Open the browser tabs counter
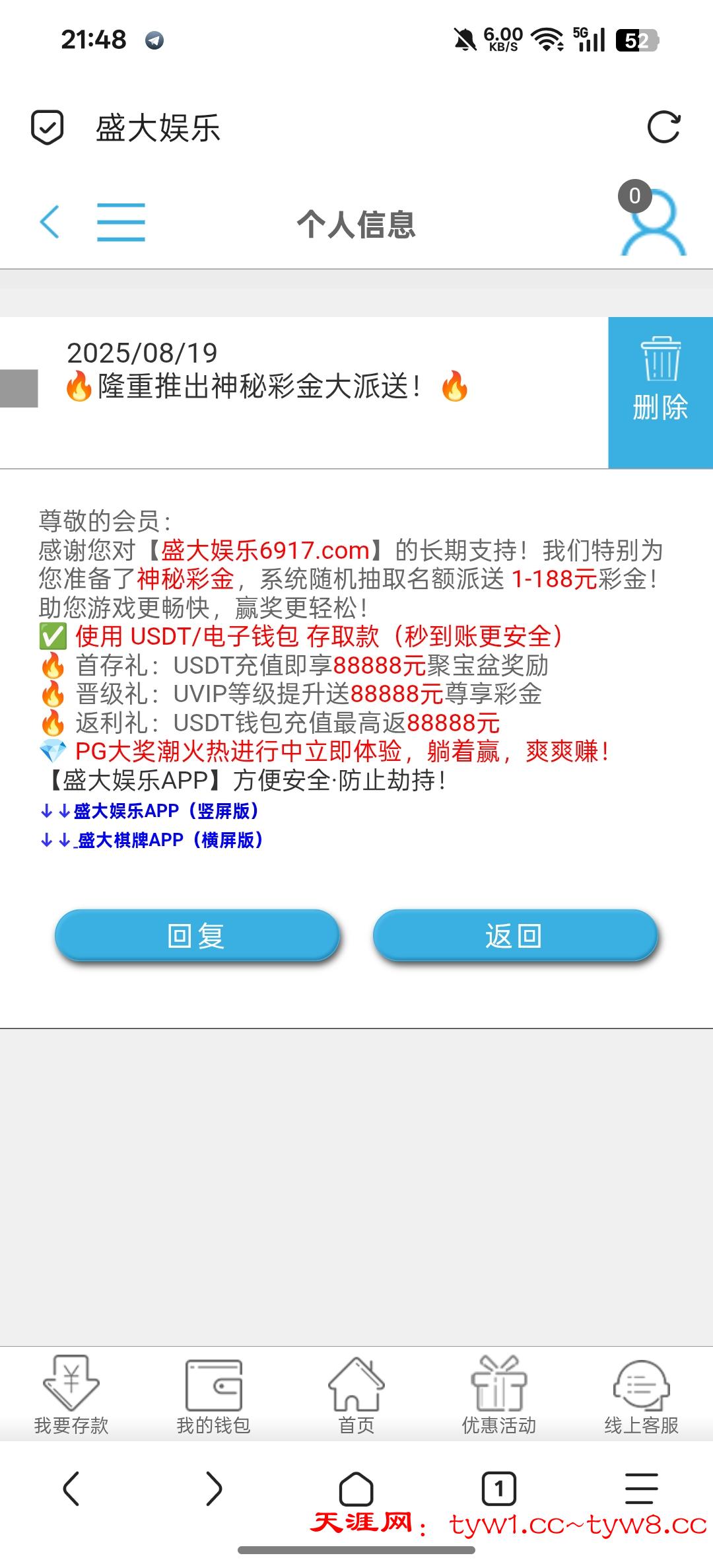 click(499, 1489)
